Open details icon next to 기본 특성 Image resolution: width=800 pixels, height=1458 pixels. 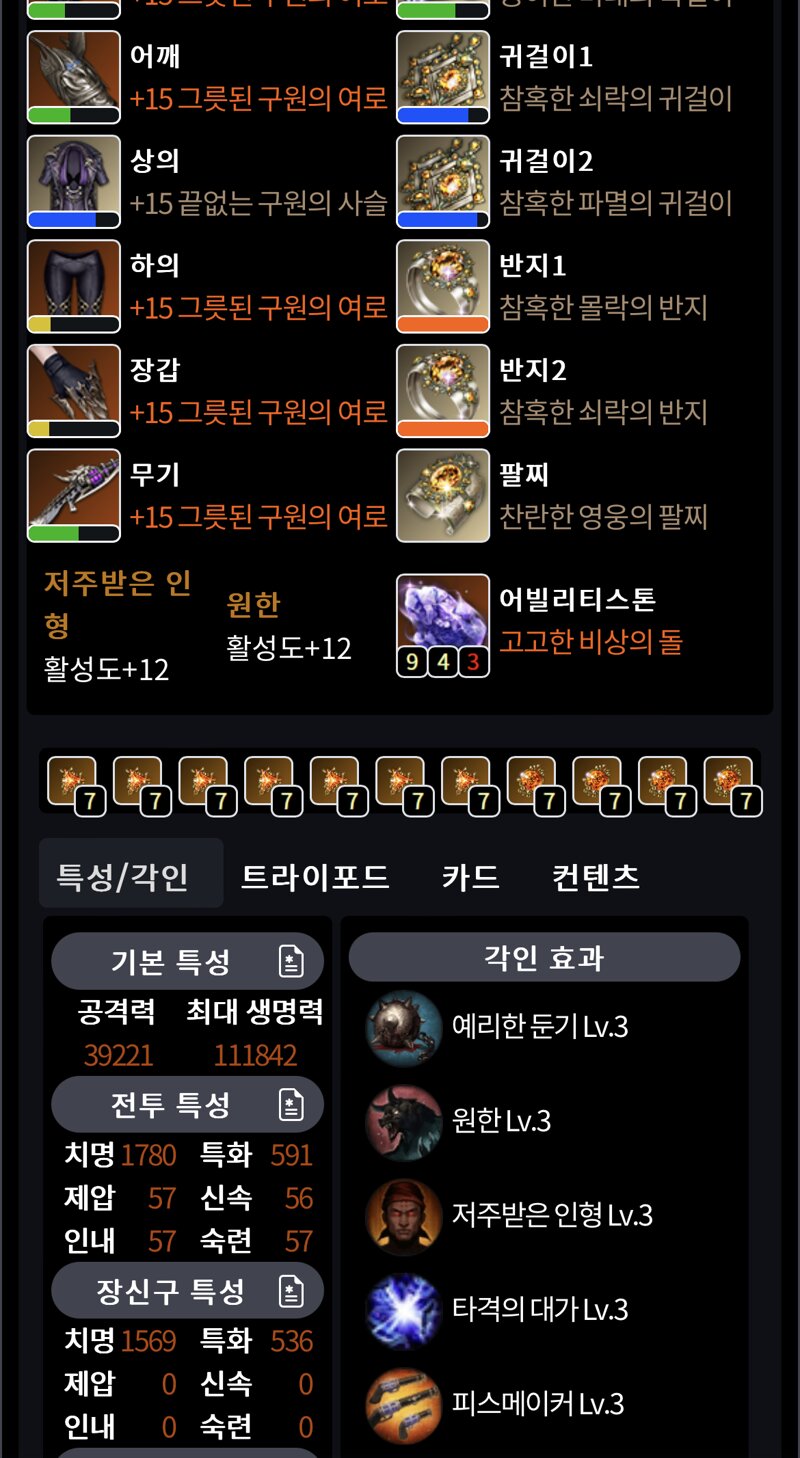[x=290, y=962]
